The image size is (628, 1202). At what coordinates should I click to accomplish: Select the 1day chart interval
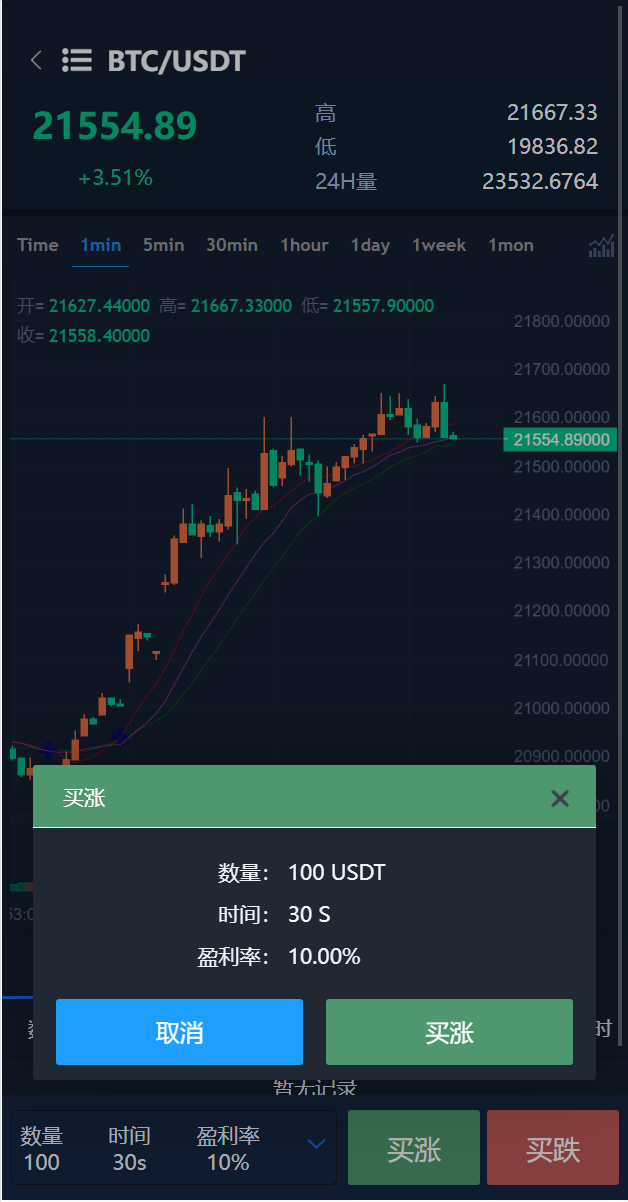(x=370, y=245)
